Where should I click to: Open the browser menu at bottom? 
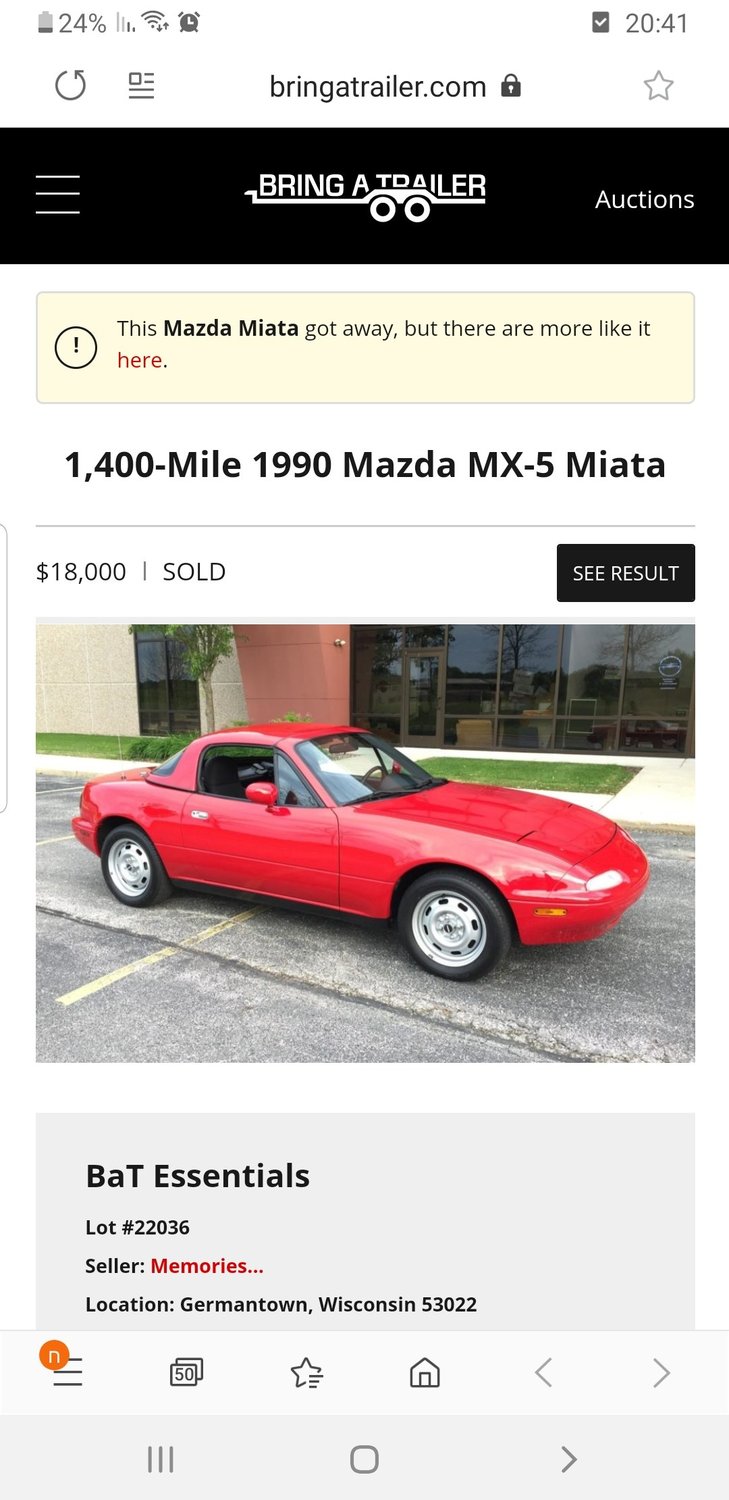(66, 1373)
